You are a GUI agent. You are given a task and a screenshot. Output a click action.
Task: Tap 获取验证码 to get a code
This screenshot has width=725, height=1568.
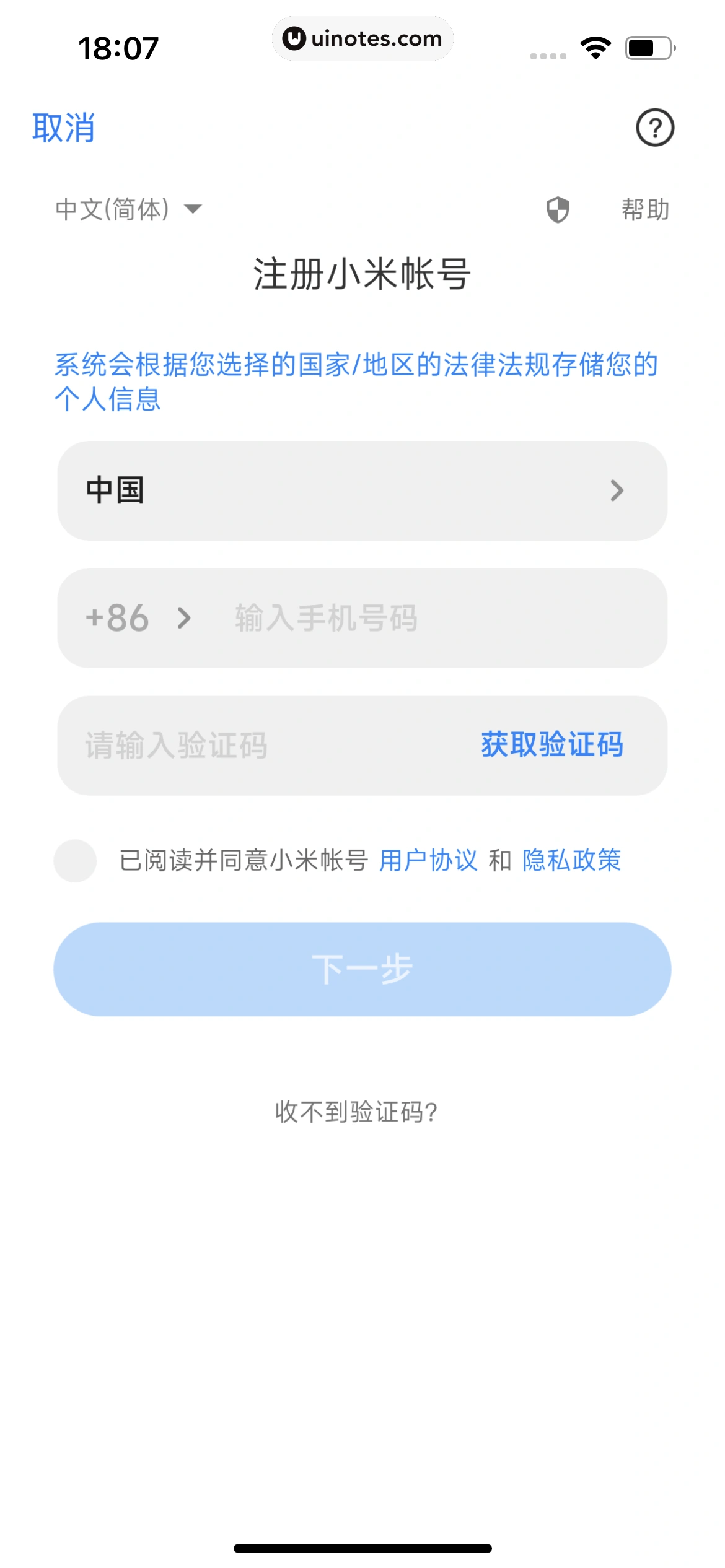[x=551, y=744]
